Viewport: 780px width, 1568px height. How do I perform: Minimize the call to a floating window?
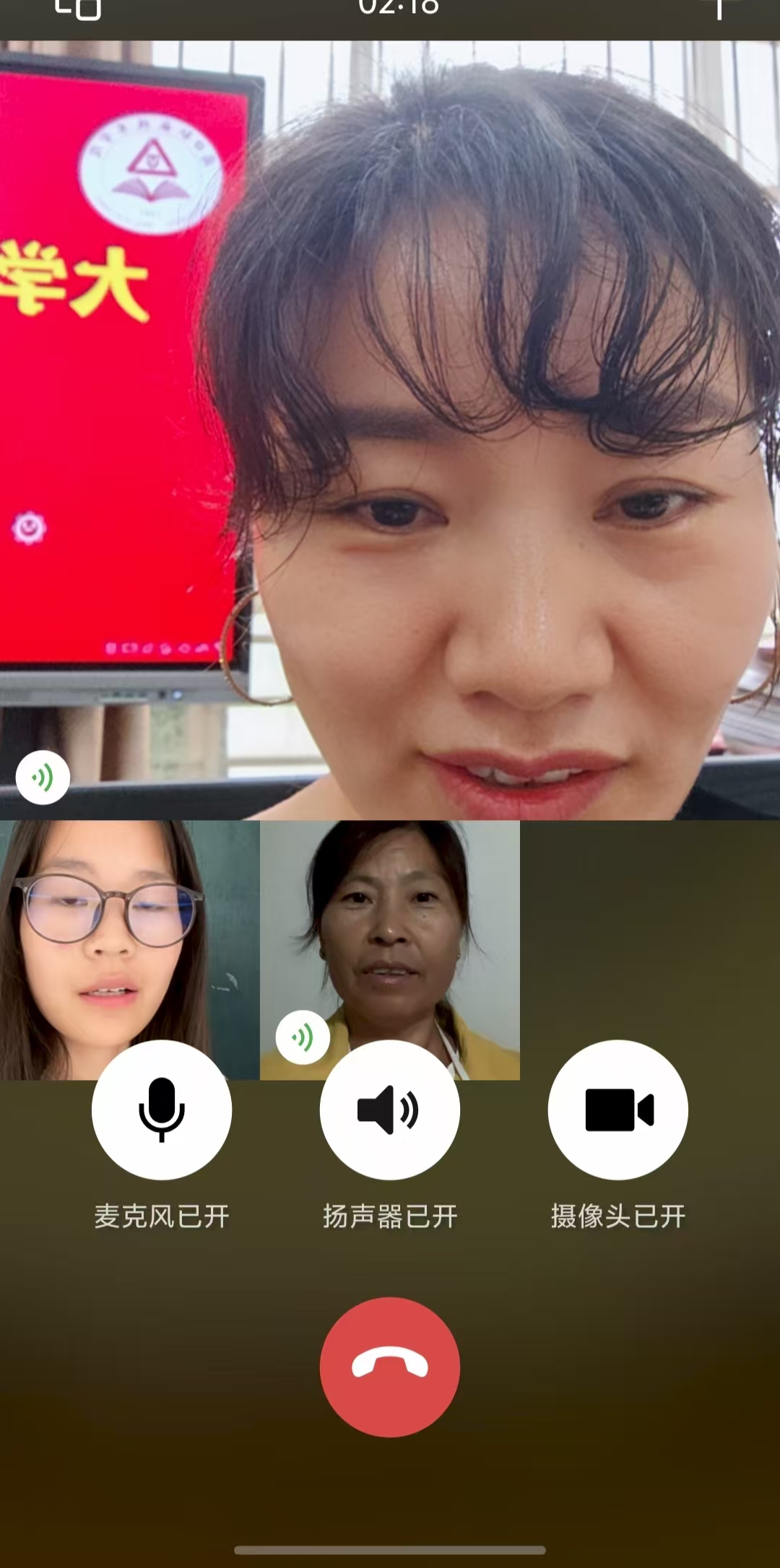click(x=78, y=9)
